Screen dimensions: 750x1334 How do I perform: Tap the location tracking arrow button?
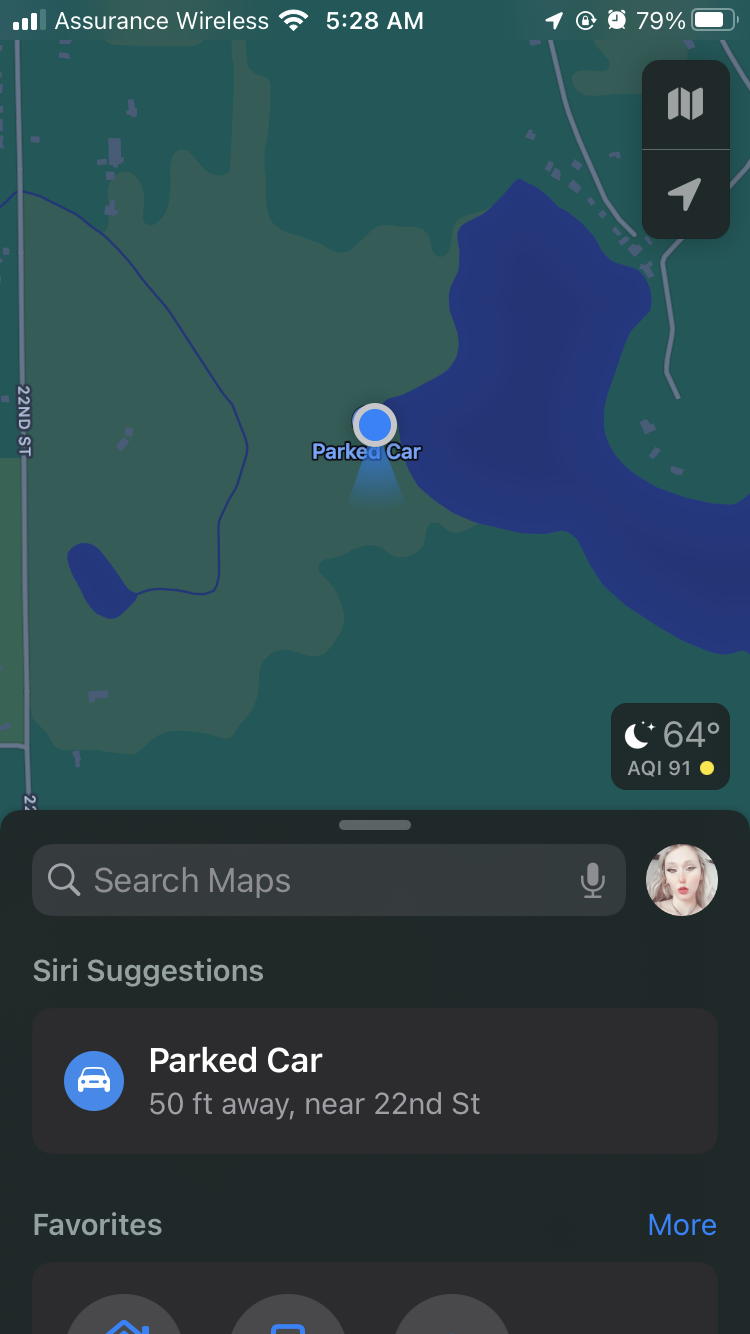685,194
